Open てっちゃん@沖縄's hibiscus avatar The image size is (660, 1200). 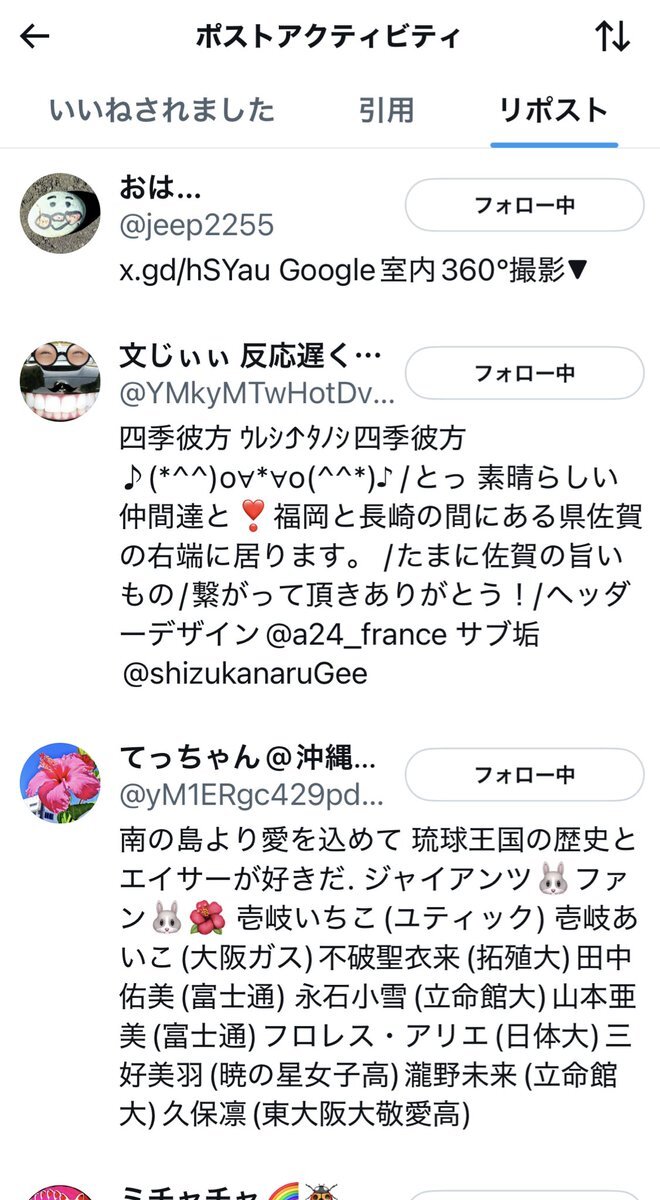[60, 781]
